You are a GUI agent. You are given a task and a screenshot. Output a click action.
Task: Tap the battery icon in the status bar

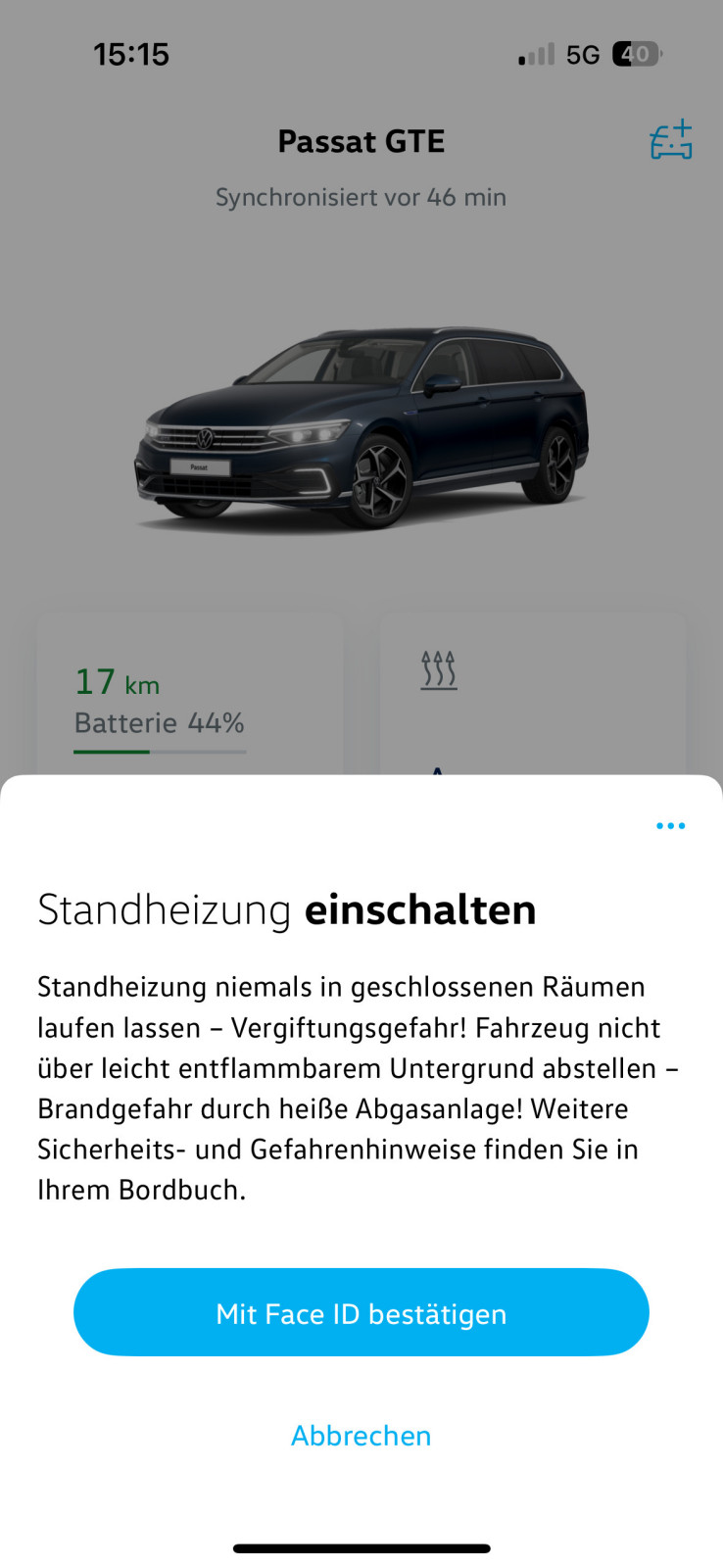pos(635,54)
